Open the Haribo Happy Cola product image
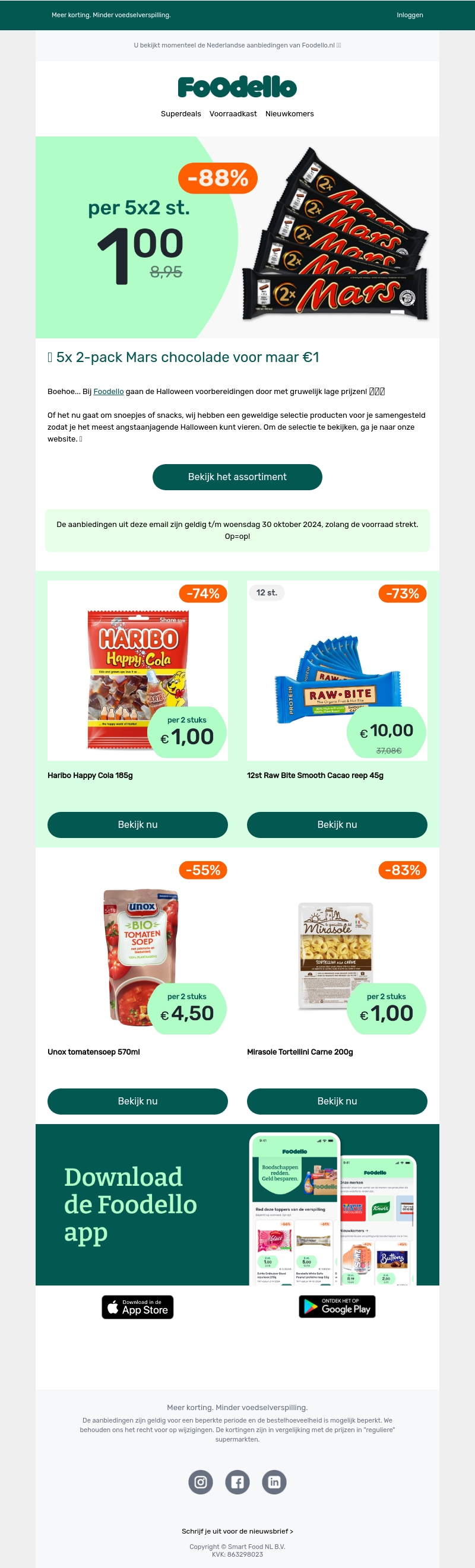 pos(138,670)
